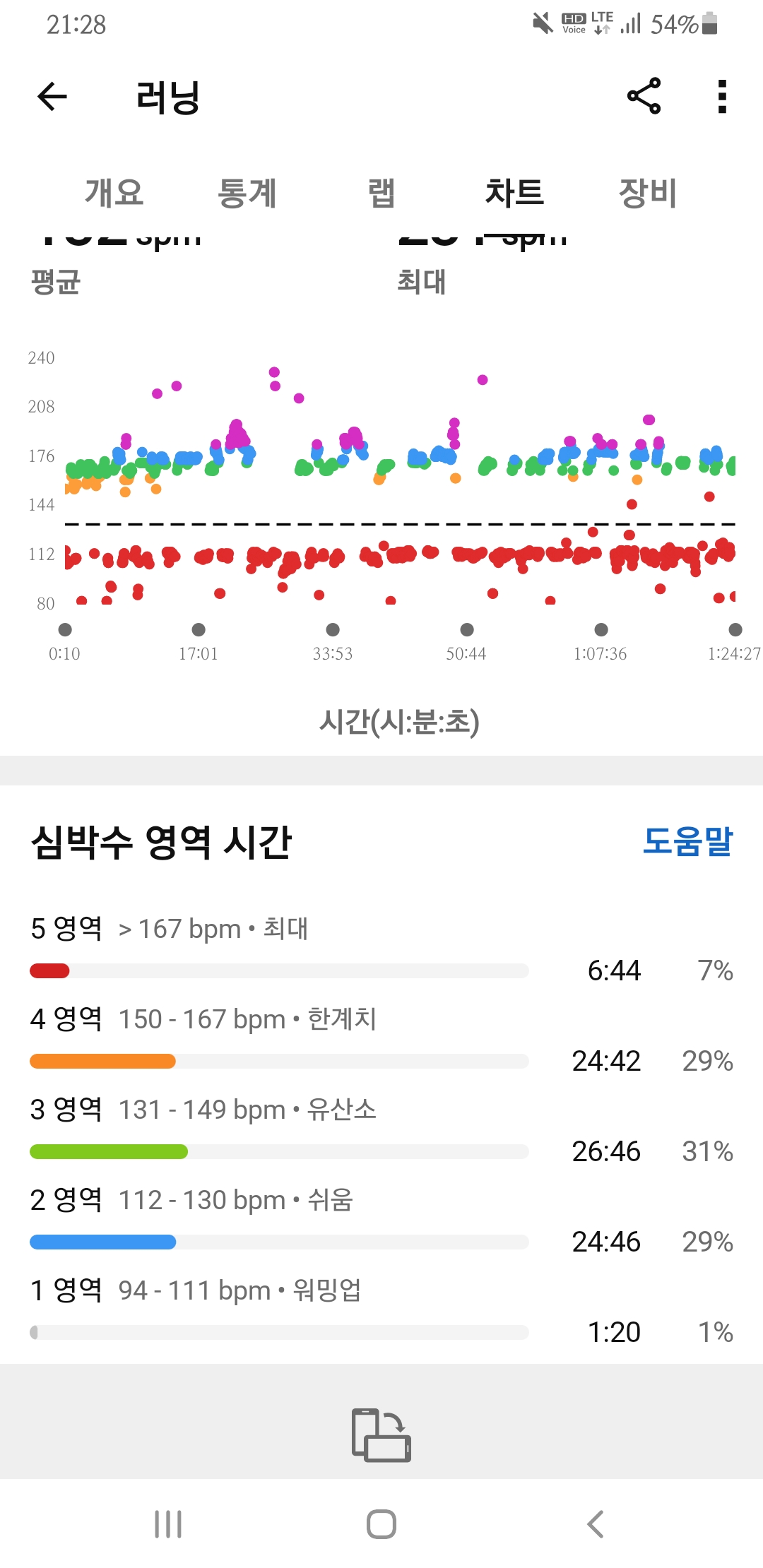Select the 차트 tab
Viewport: 763px width, 1568px height.
(x=514, y=193)
